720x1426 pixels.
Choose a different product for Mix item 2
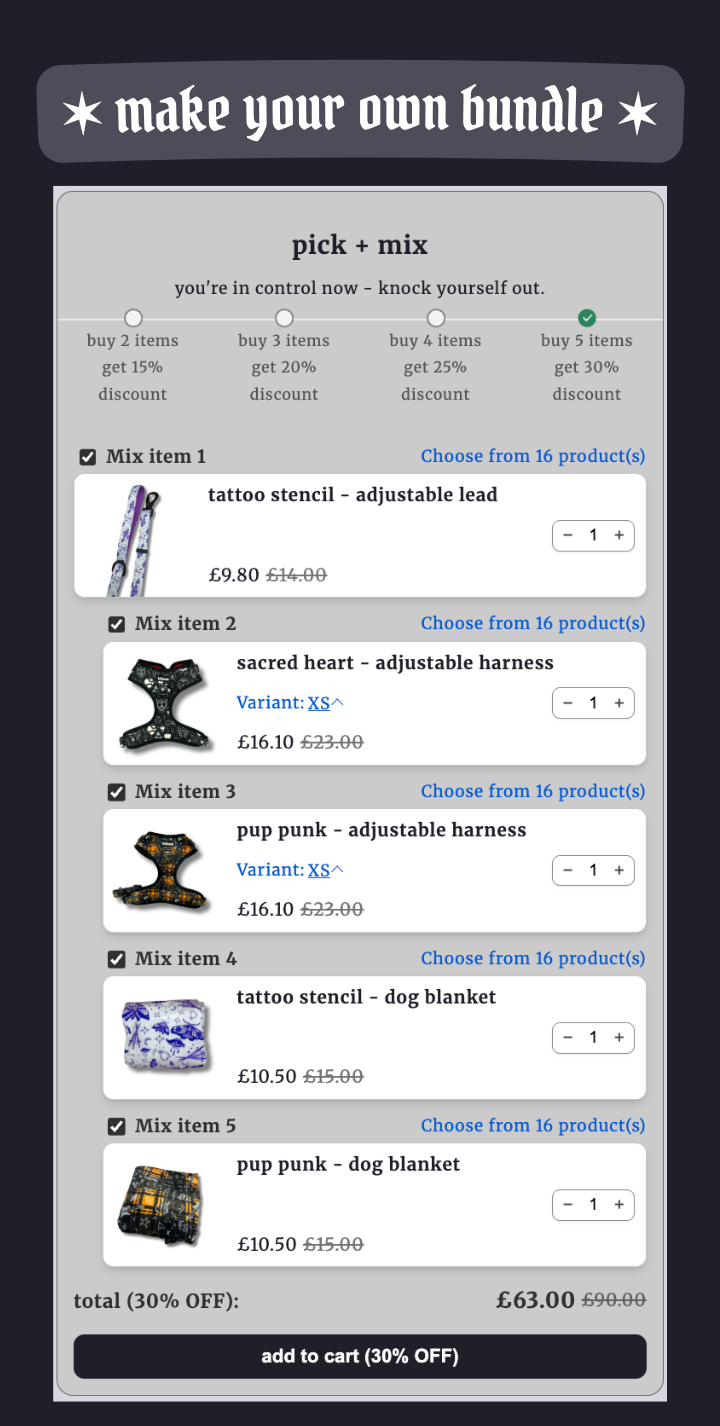(x=532, y=623)
